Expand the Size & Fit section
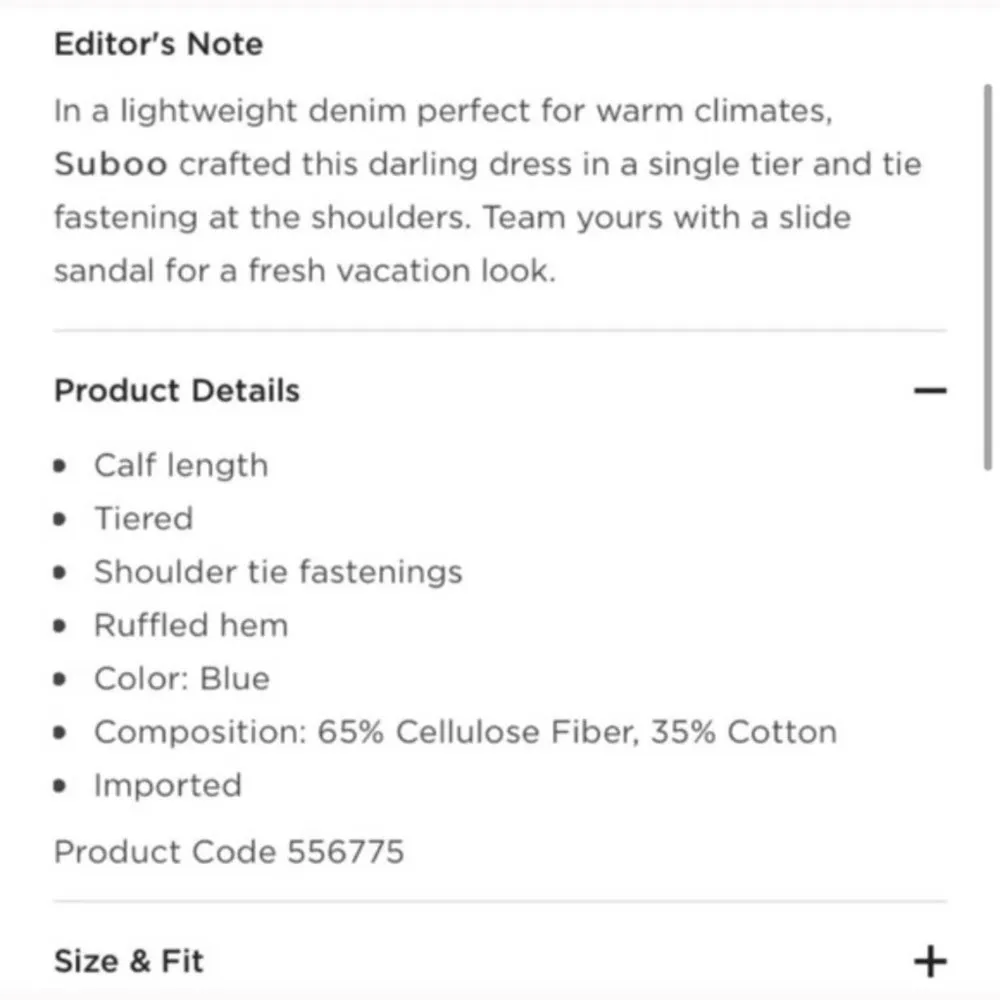Image resolution: width=1000 pixels, height=1000 pixels. click(929, 962)
